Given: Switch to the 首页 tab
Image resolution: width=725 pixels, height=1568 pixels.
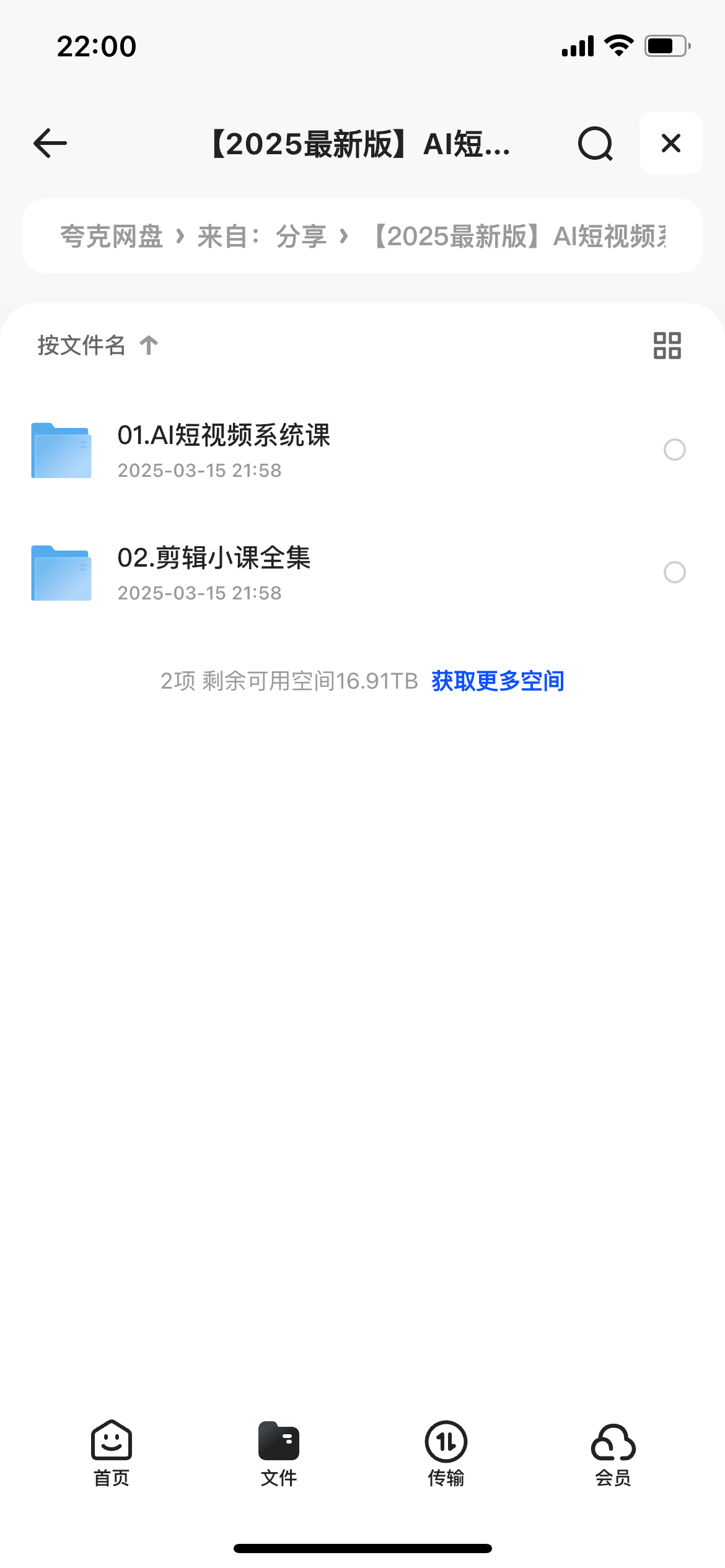Looking at the screenshot, I should (x=112, y=1453).
